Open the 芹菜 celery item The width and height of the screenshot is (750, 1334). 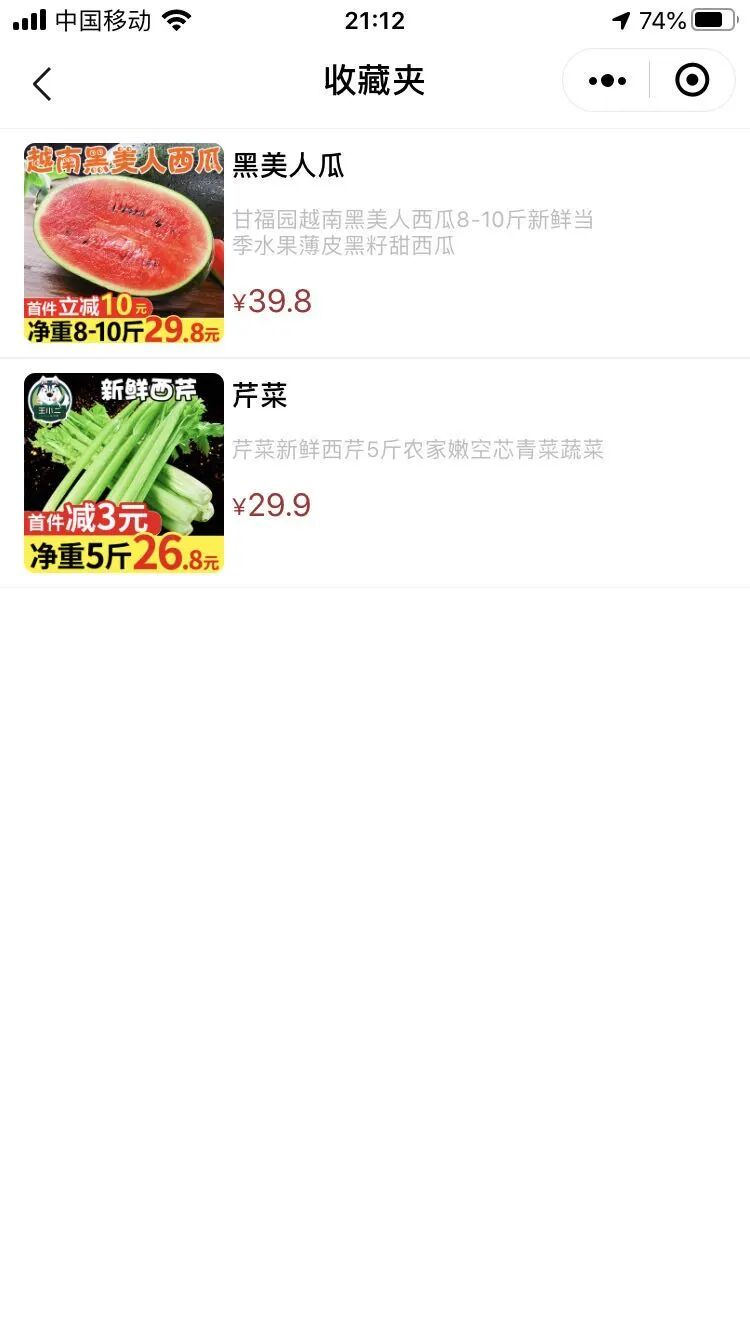375,473
